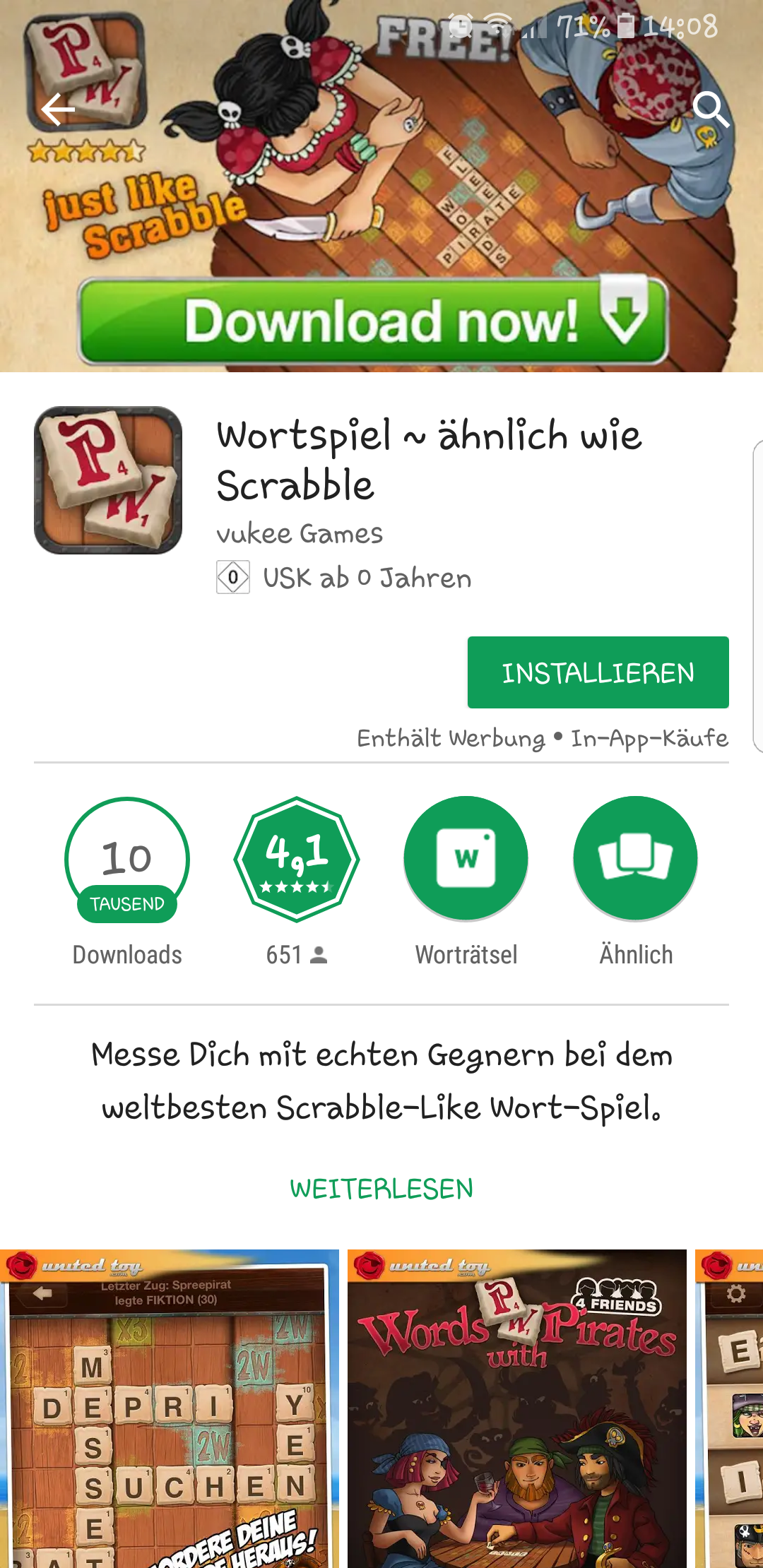This screenshot has width=763, height=1568.
Task: Open the Words with Pirates screenshot
Action: pos(517,1408)
